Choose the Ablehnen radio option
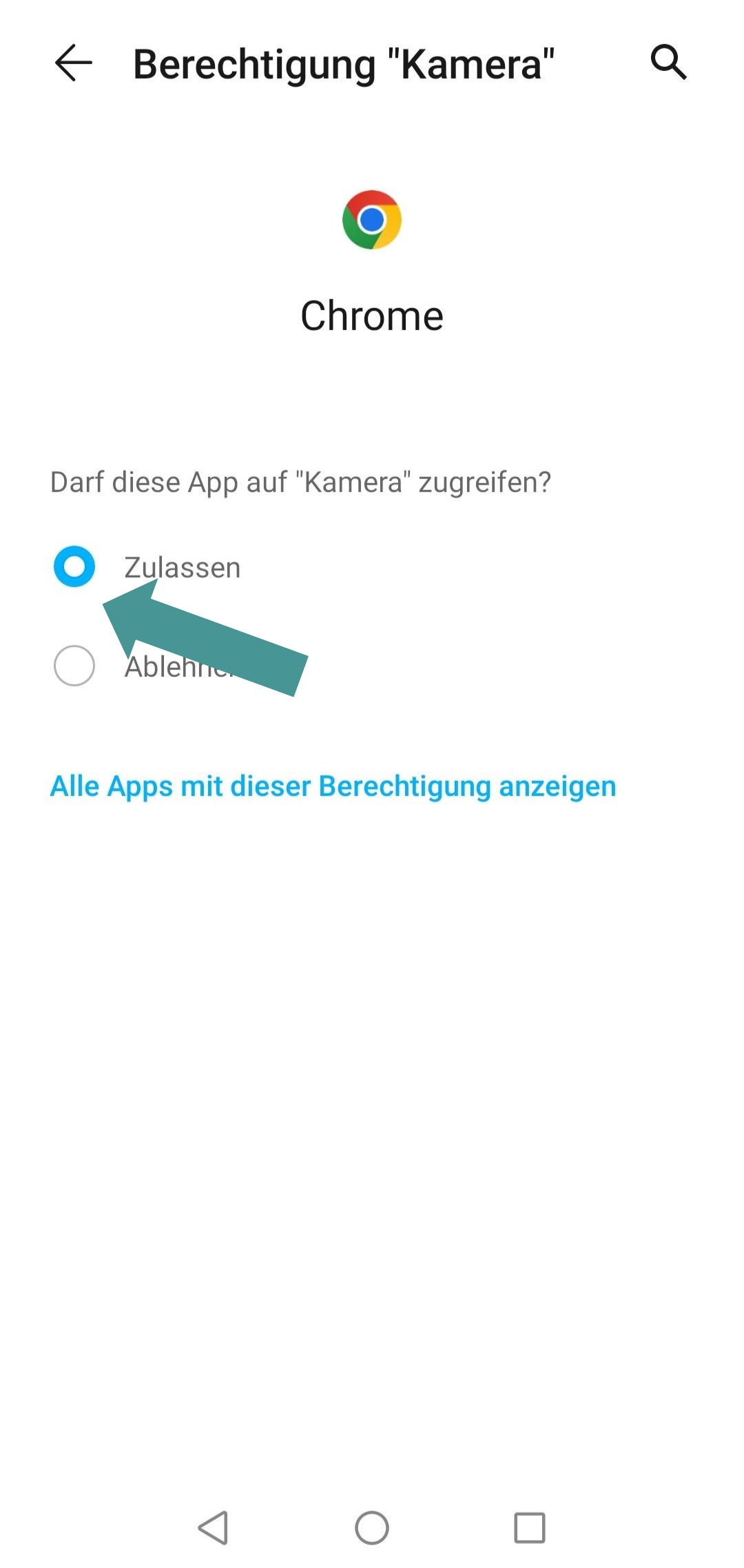The height and width of the screenshot is (1568, 744). click(x=74, y=666)
